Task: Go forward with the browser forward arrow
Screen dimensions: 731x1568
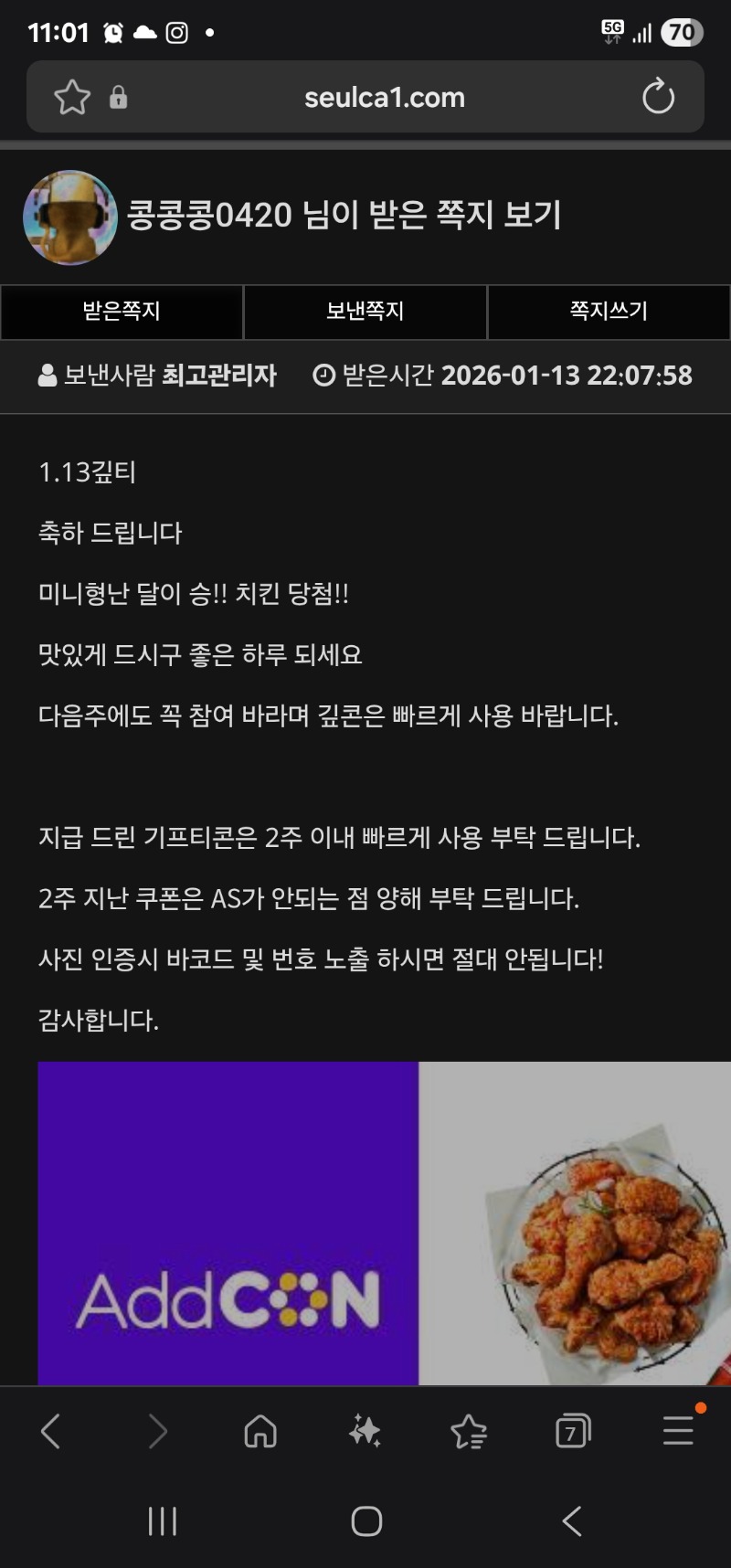Action: [157, 1431]
